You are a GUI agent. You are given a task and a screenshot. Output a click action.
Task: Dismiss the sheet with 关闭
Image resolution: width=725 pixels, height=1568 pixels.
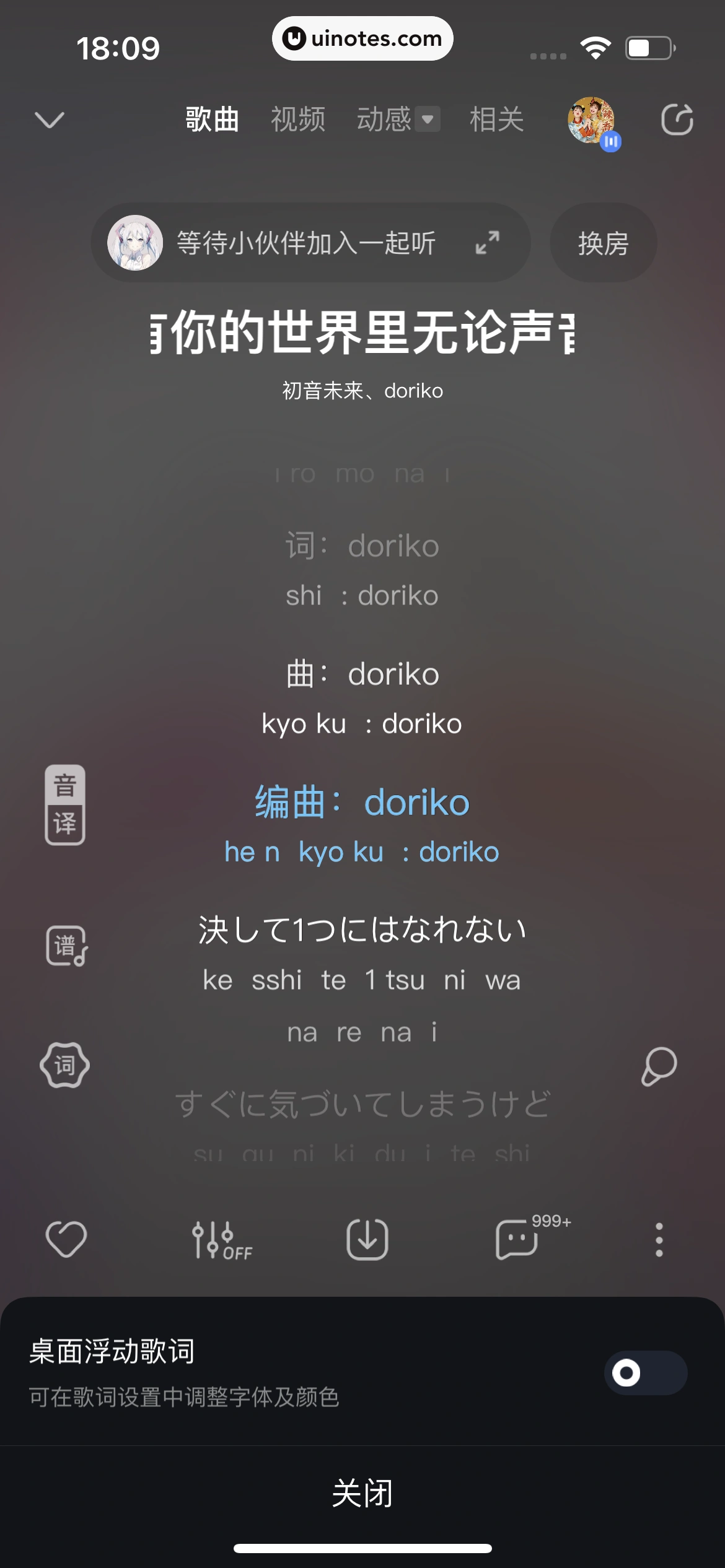tap(362, 1493)
